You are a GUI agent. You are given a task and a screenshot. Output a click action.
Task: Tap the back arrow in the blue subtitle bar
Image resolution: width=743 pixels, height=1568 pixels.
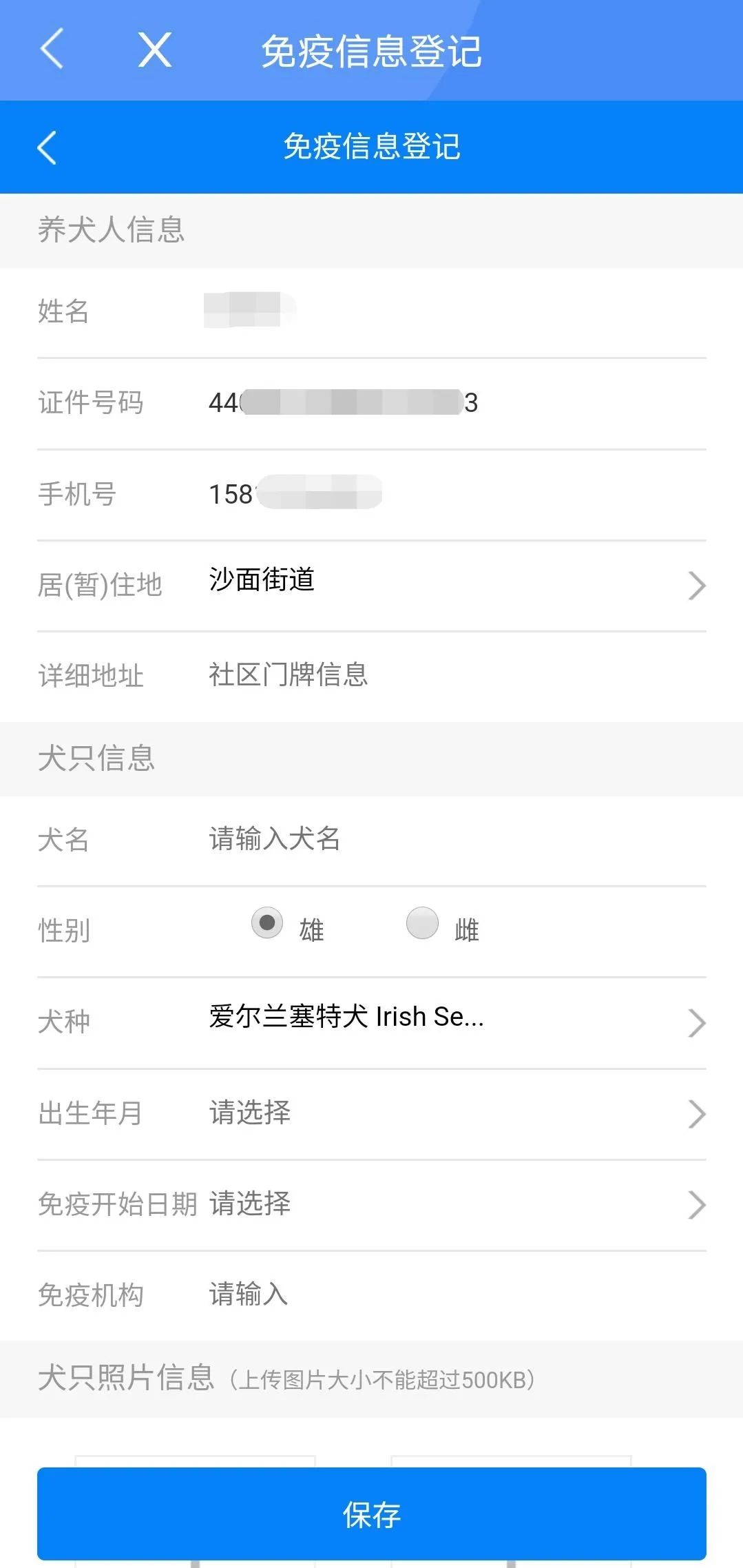46,147
